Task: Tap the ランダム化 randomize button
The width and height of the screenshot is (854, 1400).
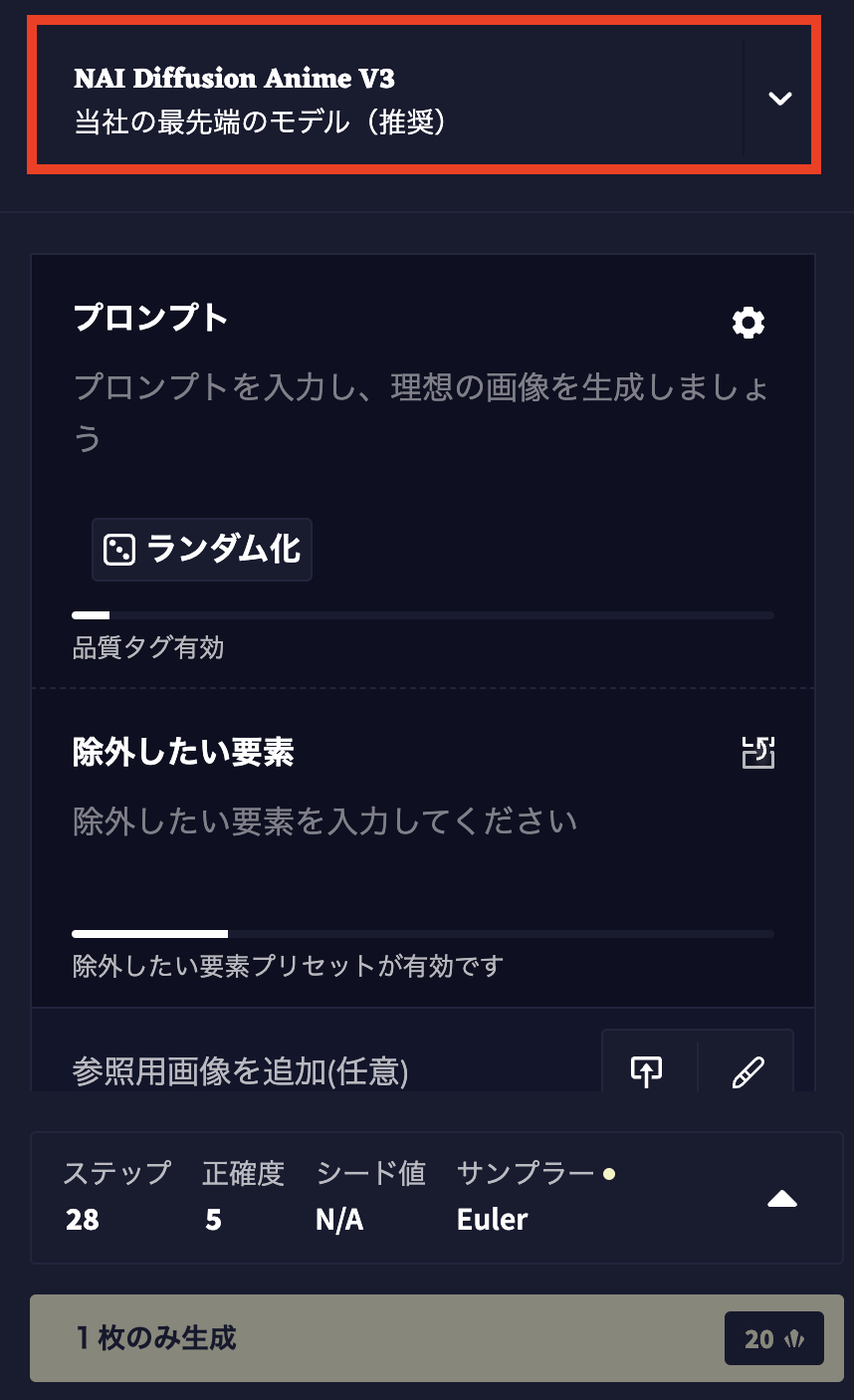Action: [x=202, y=550]
